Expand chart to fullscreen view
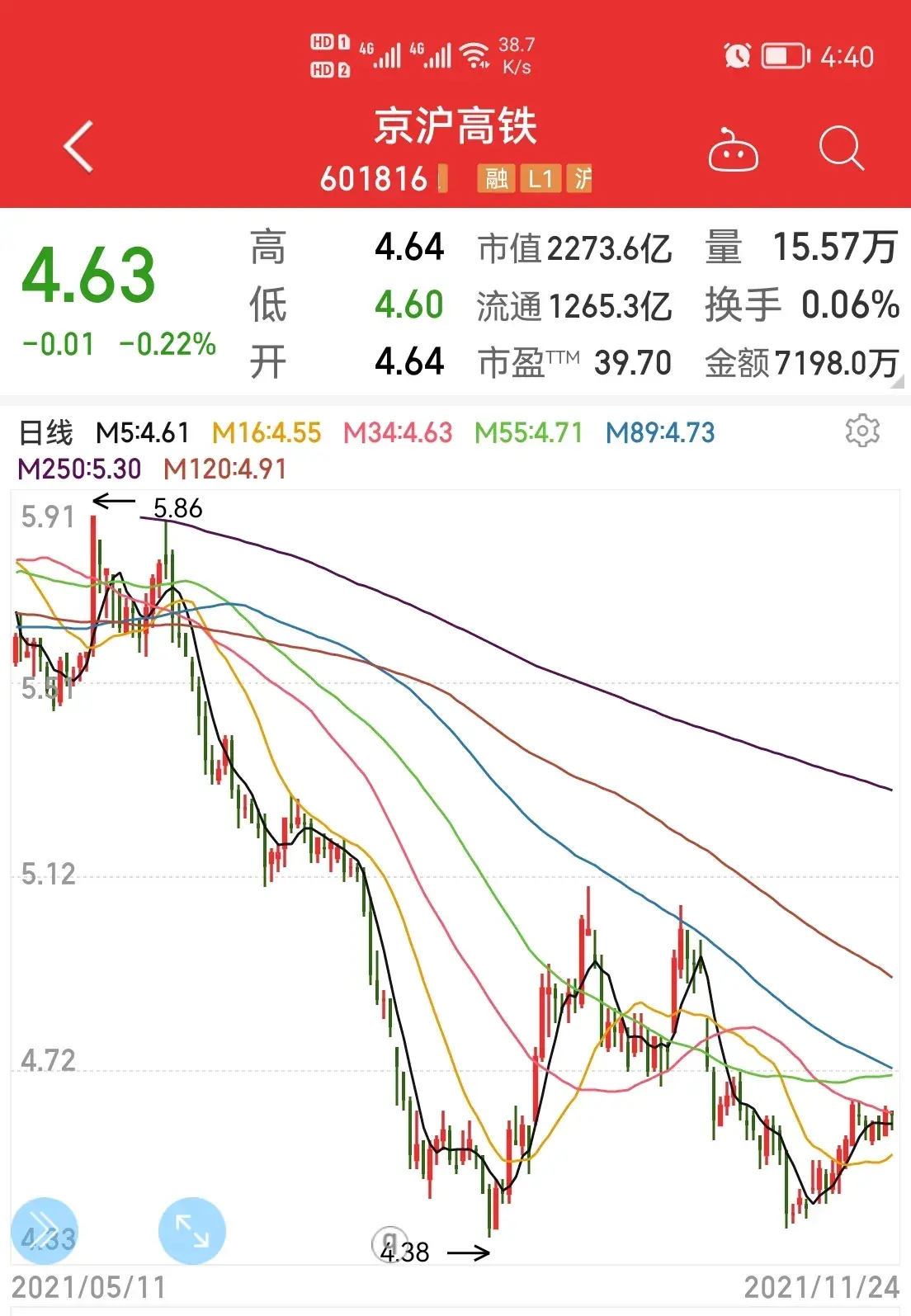Image resolution: width=911 pixels, height=1316 pixels. click(x=191, y=1230)
